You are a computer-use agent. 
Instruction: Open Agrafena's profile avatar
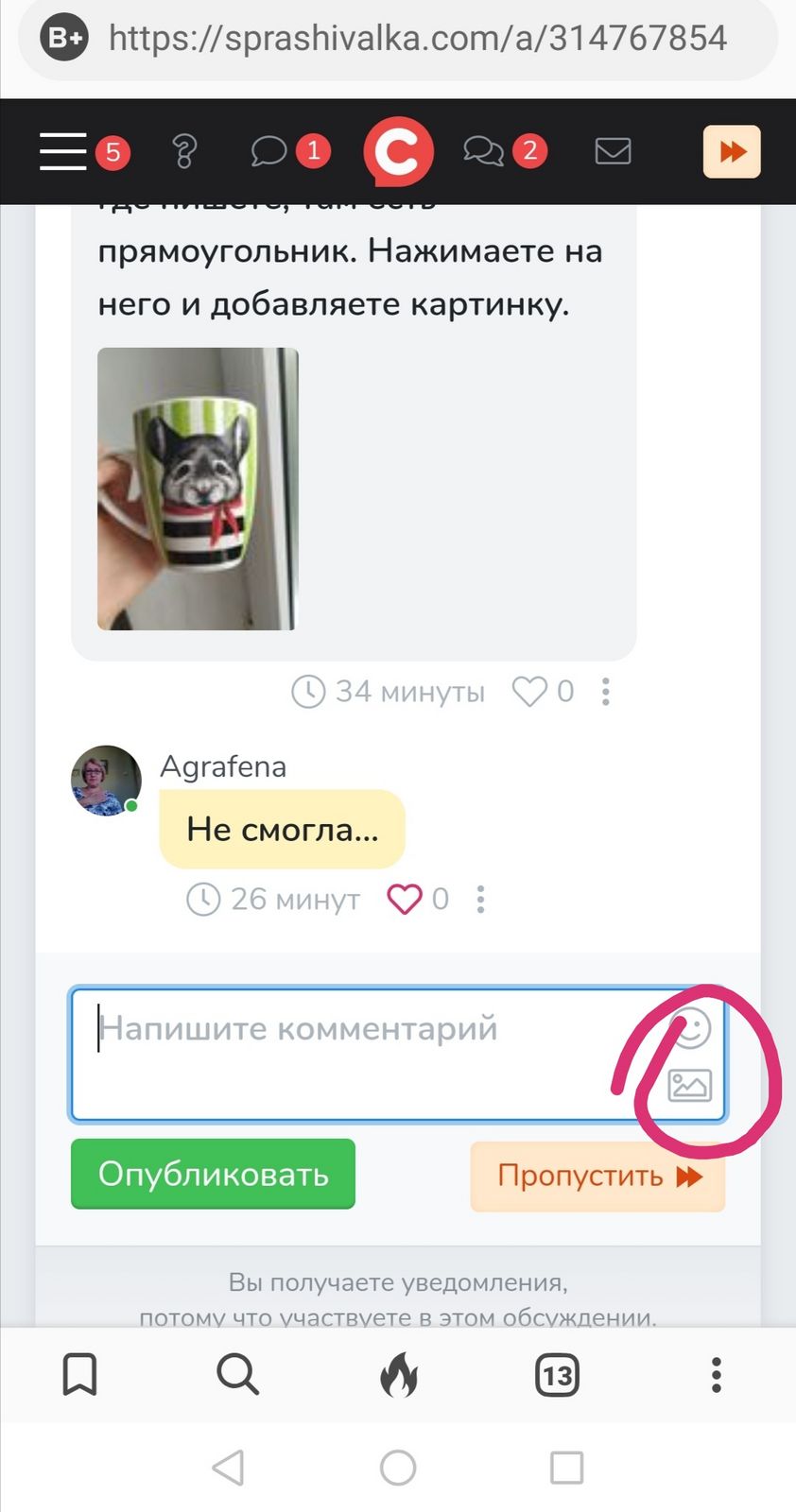[106, 781]
